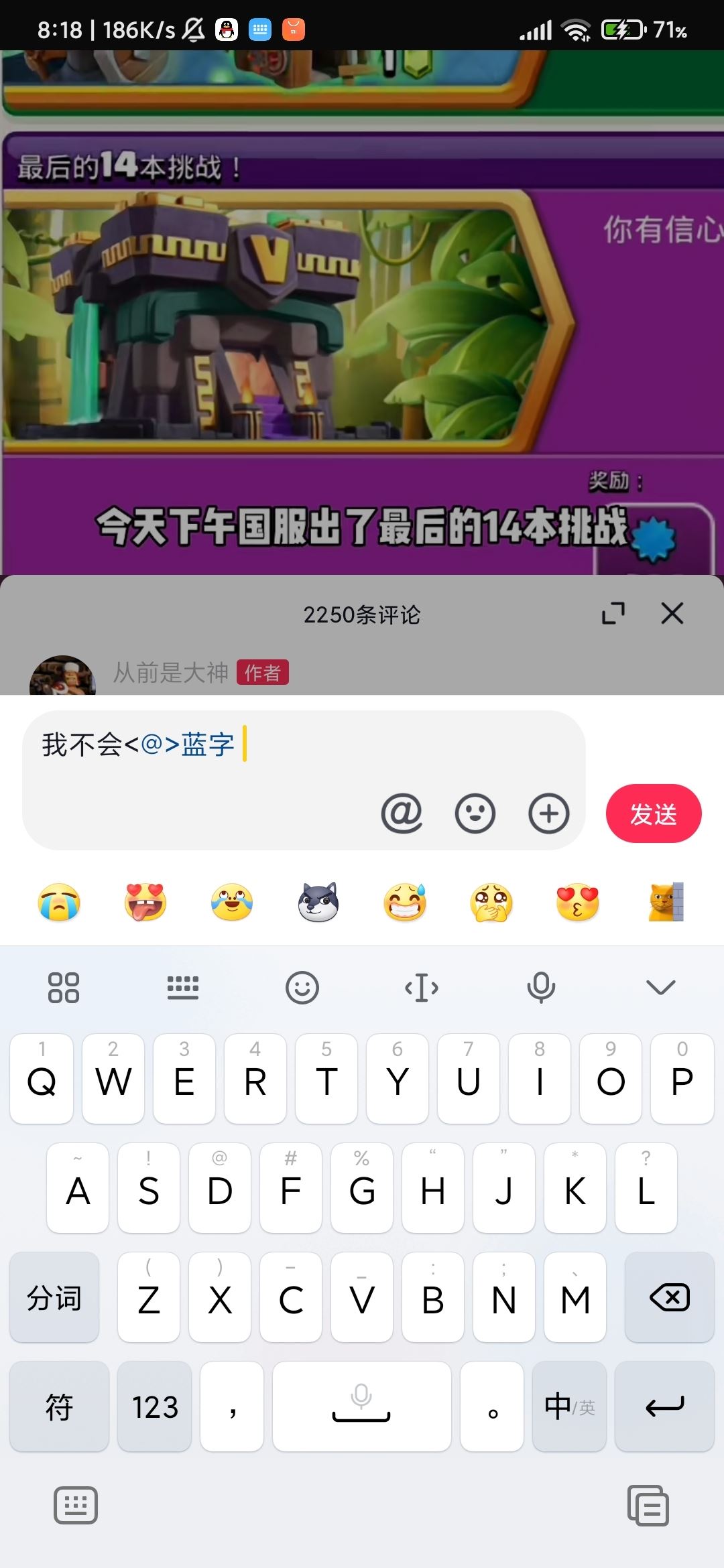Open the clipboard panel icon at bottom right

click(648, 1506)
